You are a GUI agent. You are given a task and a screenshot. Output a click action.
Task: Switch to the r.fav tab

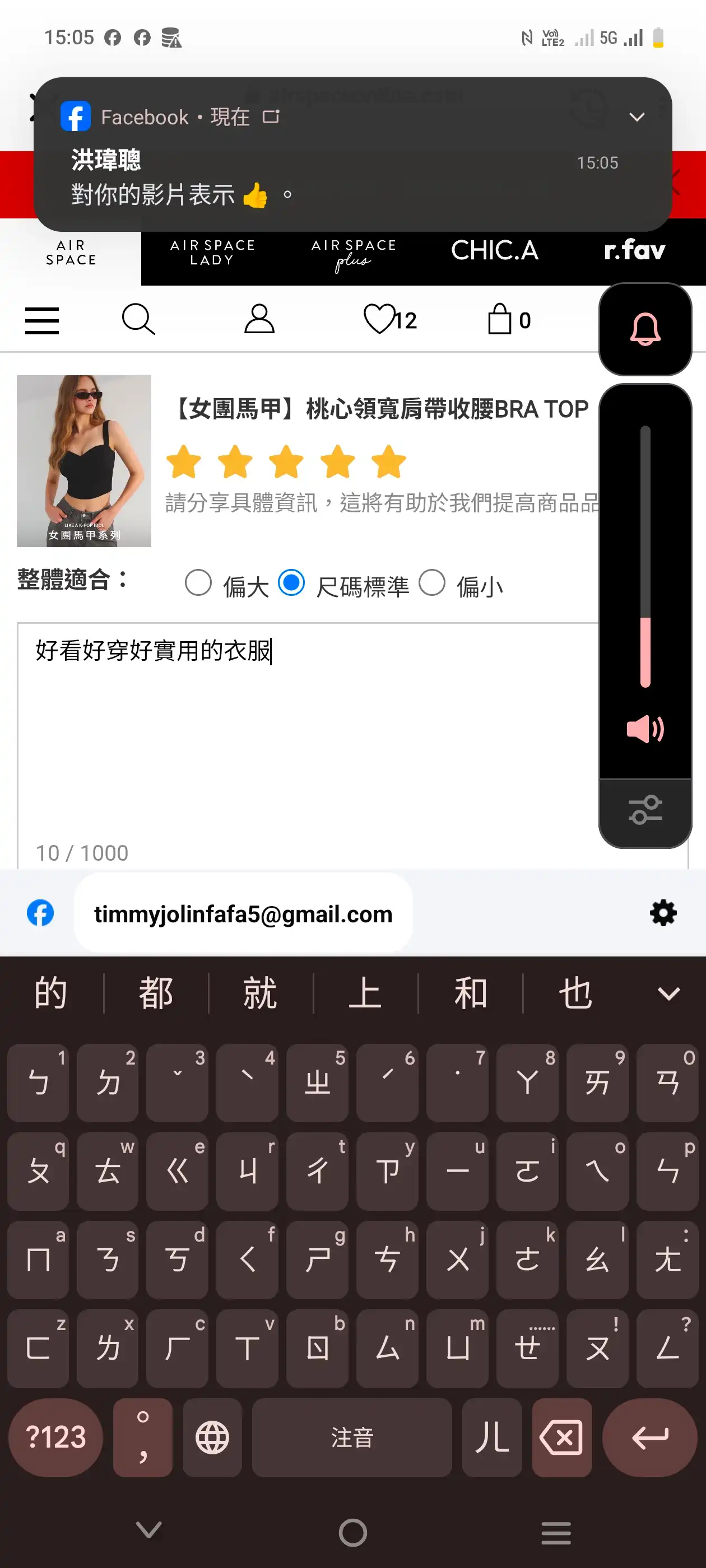635,251
